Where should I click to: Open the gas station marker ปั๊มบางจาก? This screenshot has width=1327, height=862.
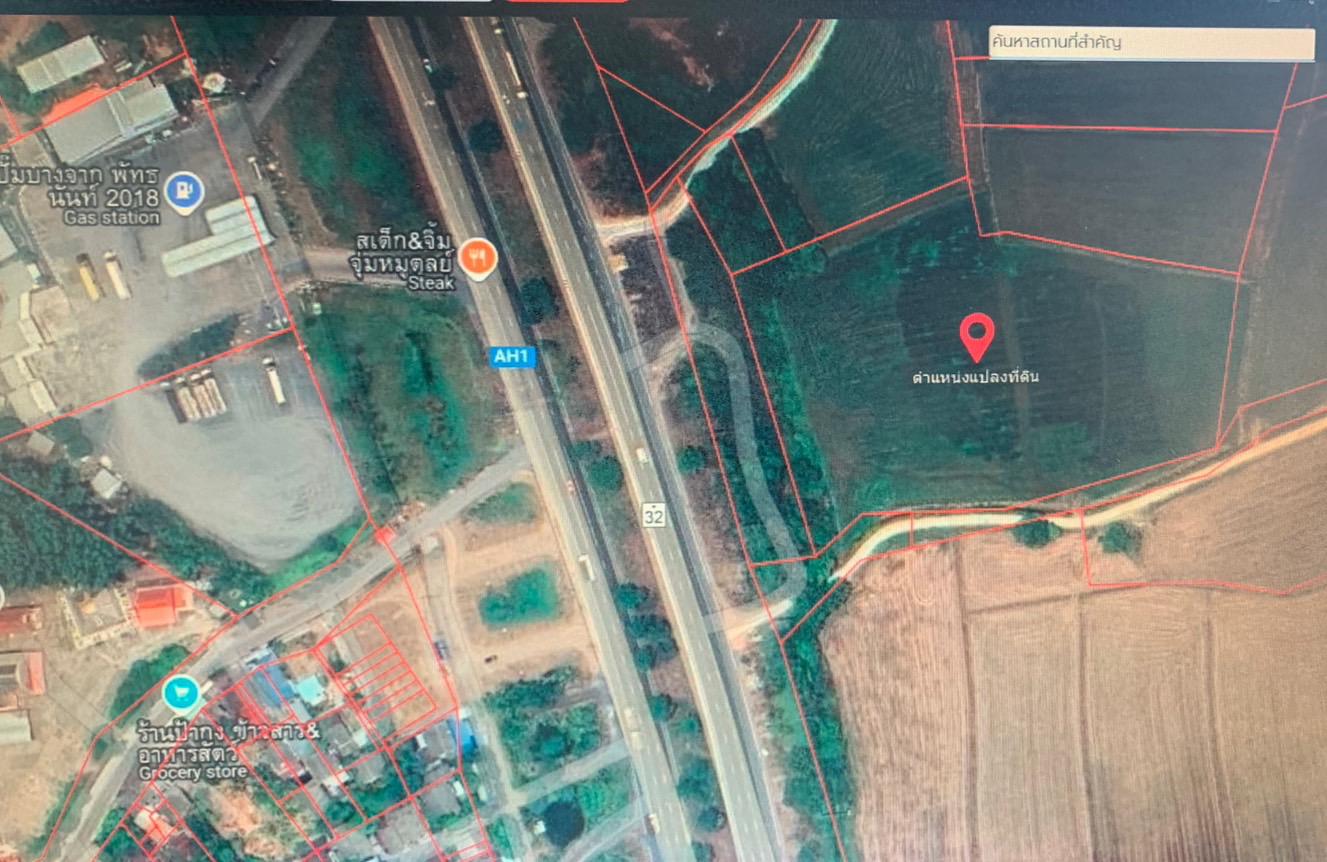(184, 191)
